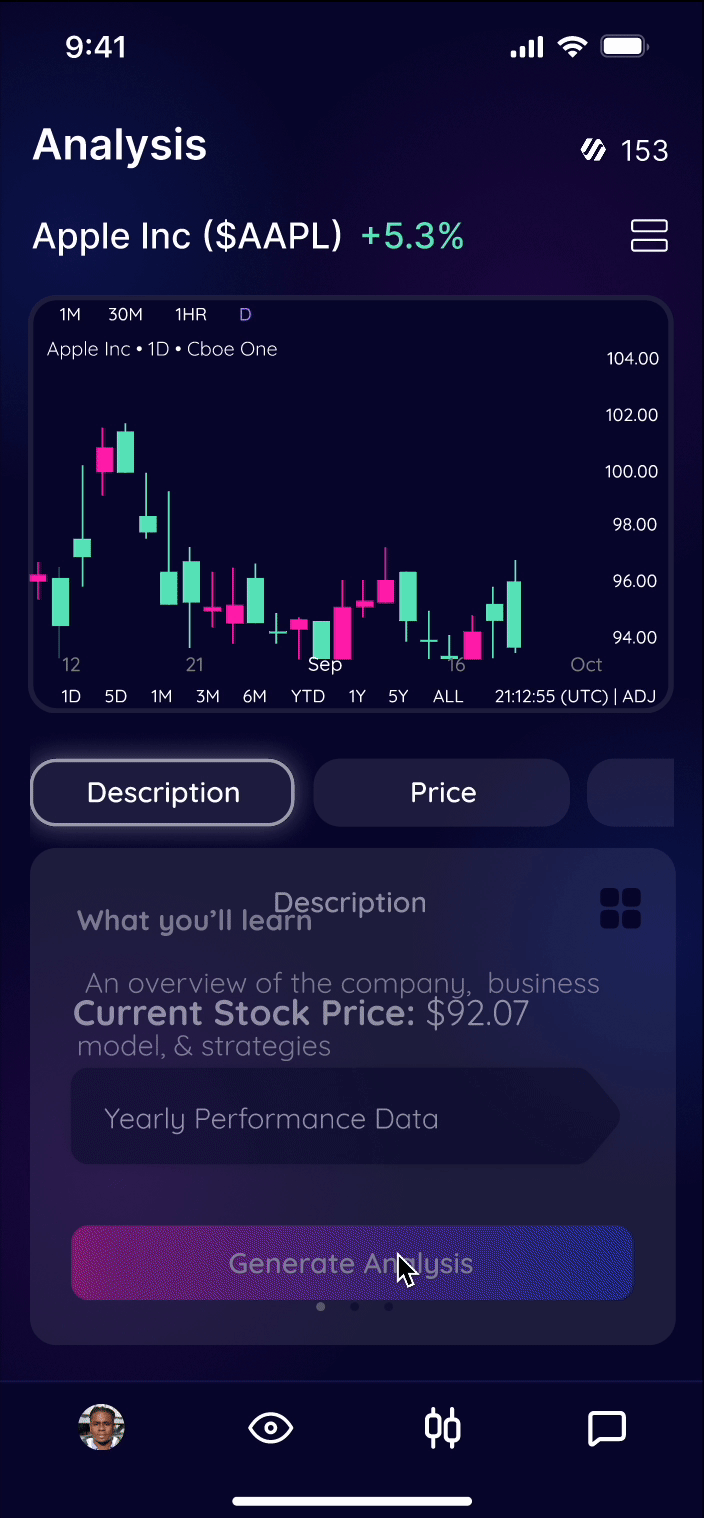The height and width of the screenshot is (1518, 704).
Task: Go to the candlestick analysis tab
Action: 442,1428
